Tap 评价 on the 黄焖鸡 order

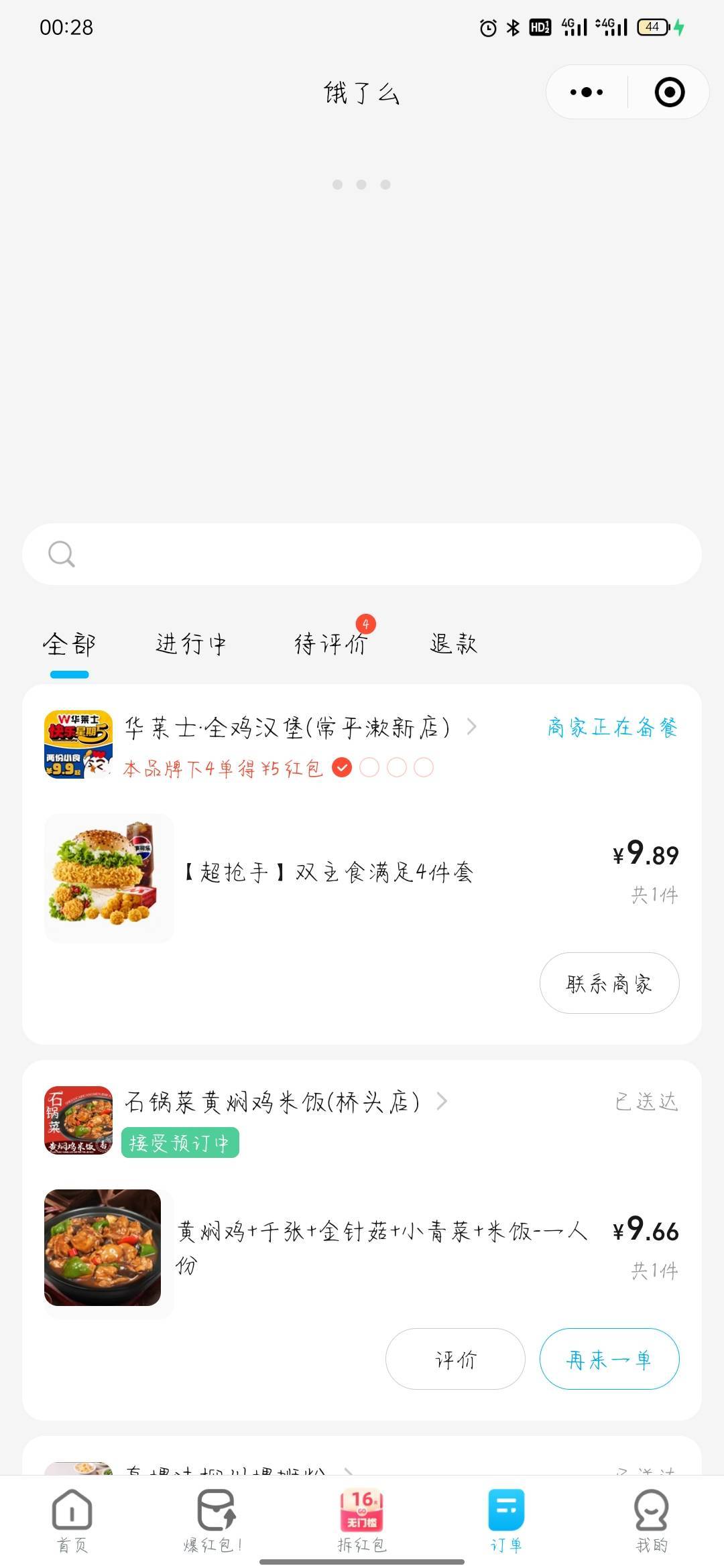(x=455, y=1359)
